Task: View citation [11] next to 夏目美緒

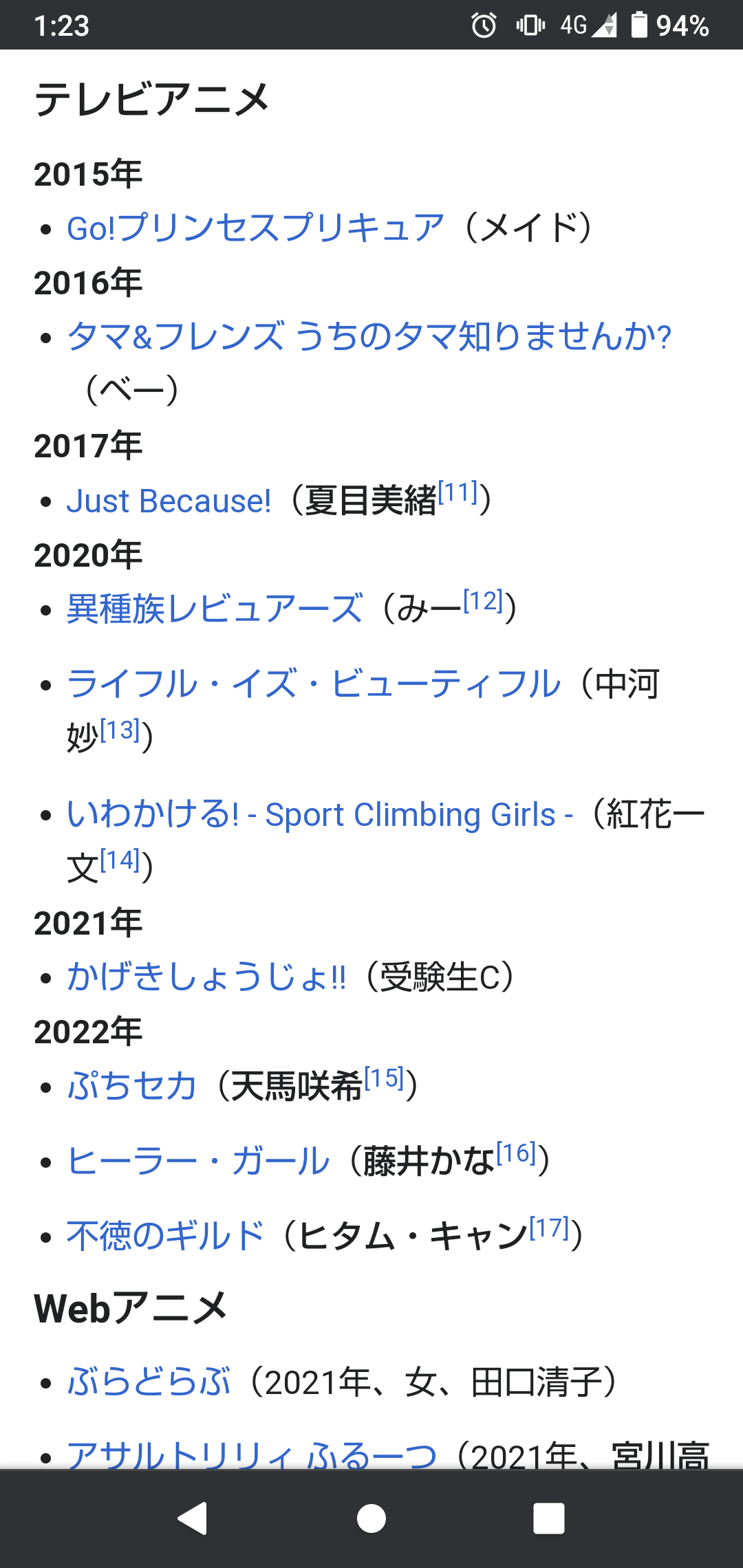Action: click(457, 492)
